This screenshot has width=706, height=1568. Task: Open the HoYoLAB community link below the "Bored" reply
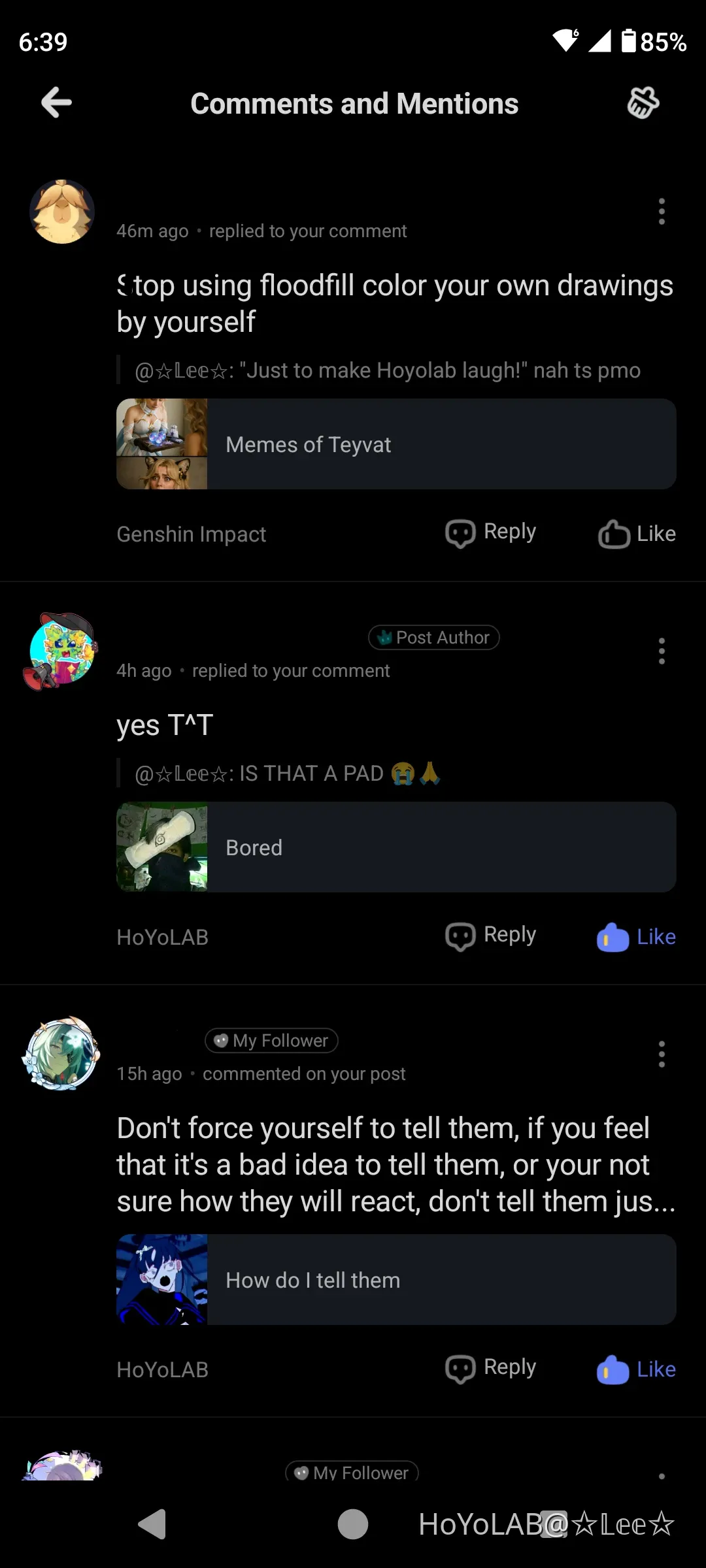tap(162, 937)
